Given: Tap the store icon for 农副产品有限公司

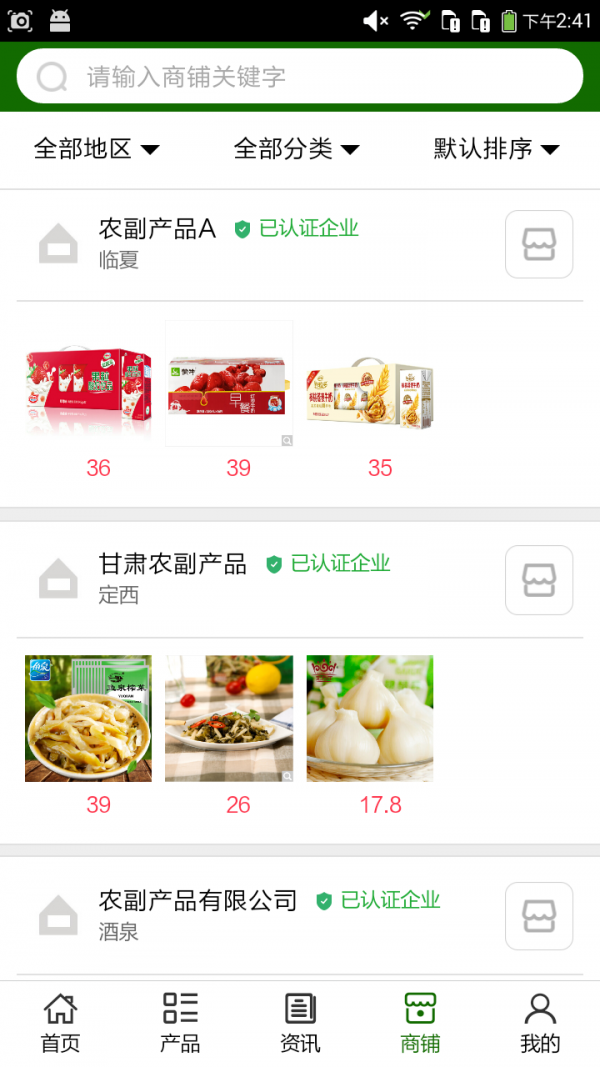Looking at the screenshot, I should [539, 916].
